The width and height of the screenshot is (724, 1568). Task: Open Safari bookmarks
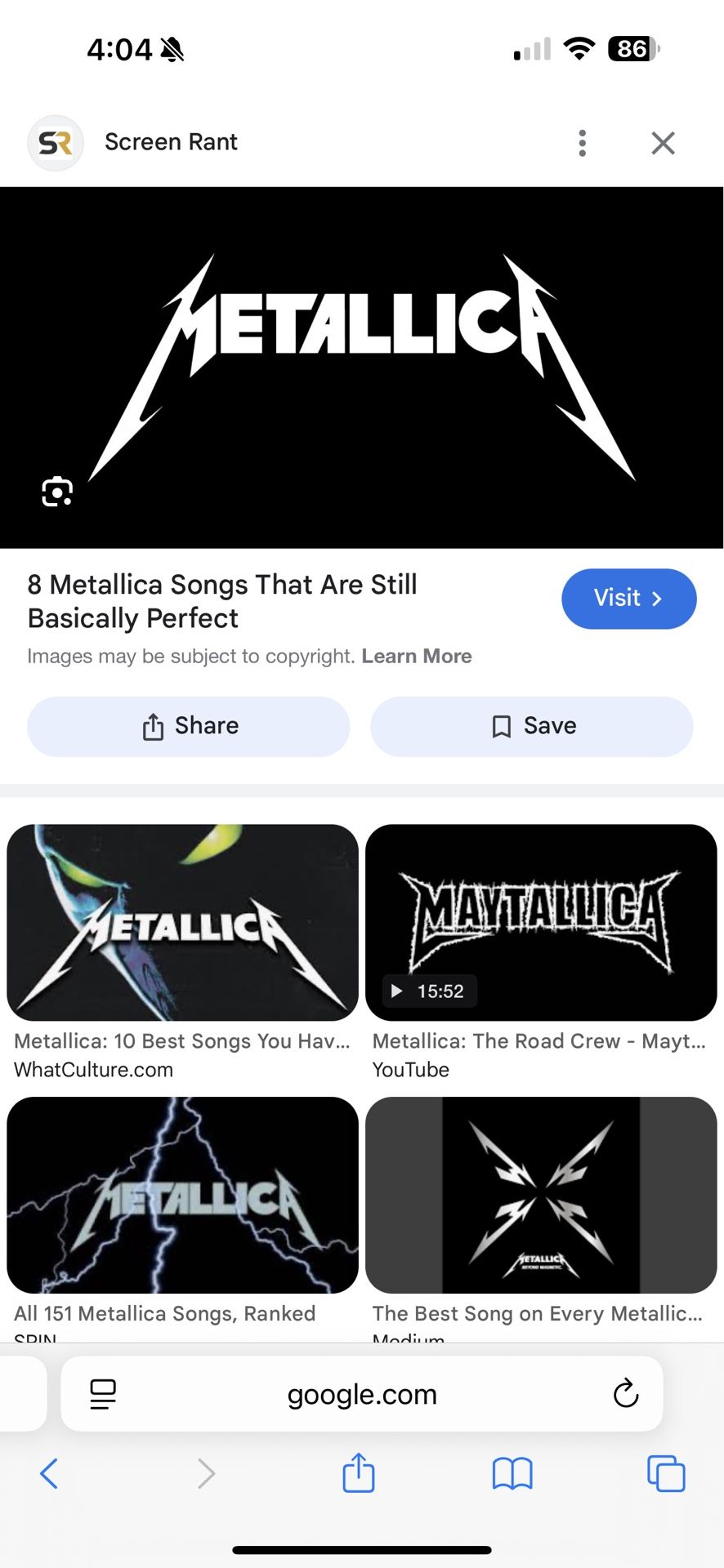512,1474
